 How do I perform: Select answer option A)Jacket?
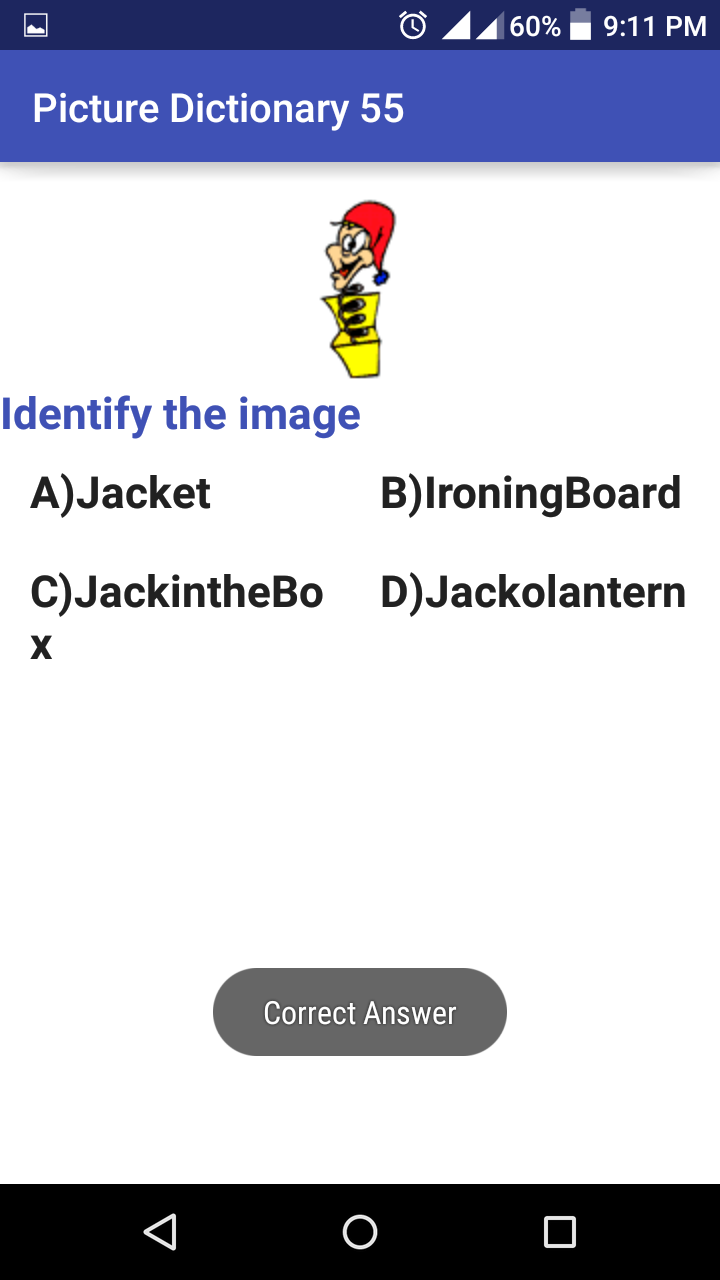[120, 492]
